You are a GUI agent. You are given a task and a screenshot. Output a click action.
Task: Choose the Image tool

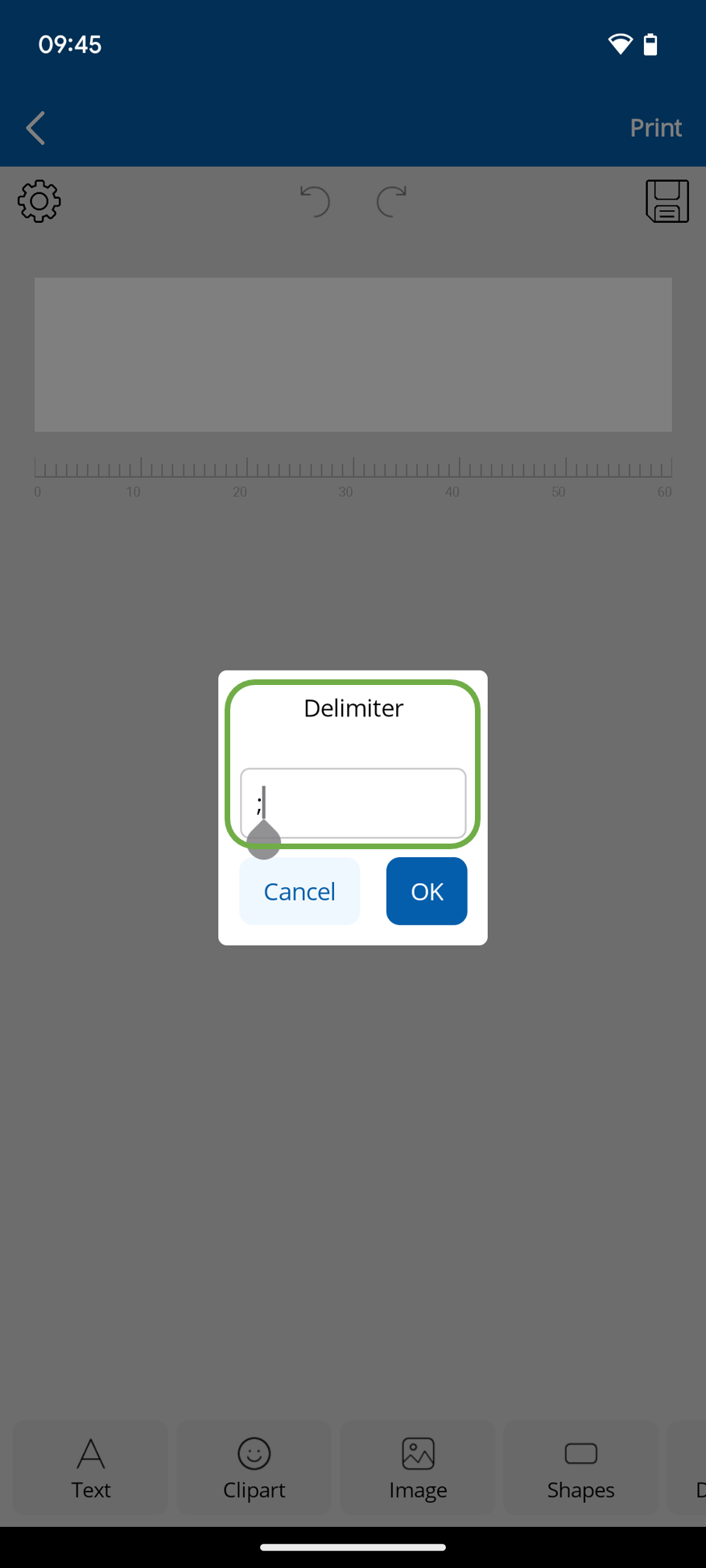(418, 1467)
